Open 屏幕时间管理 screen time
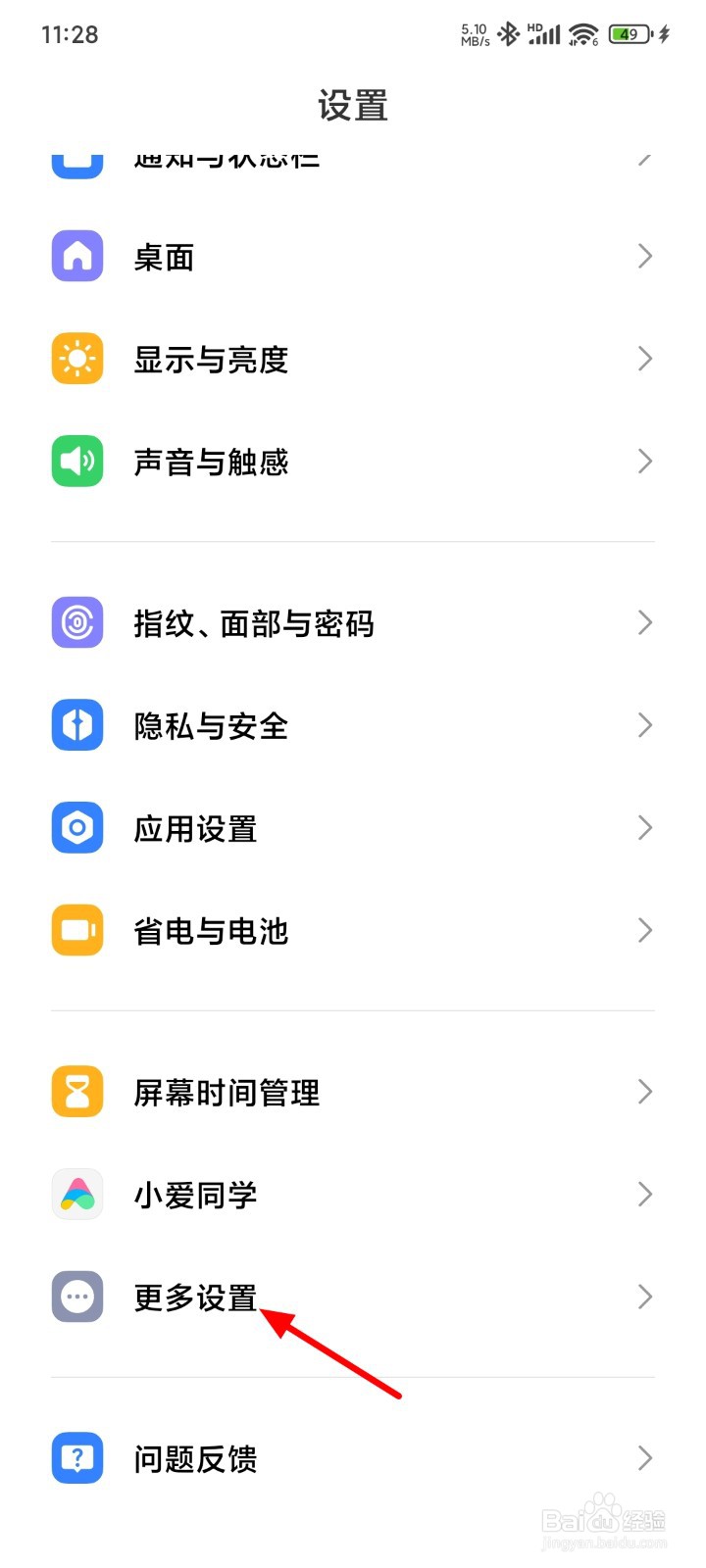706x1568 pixels. coord(227,1093)
